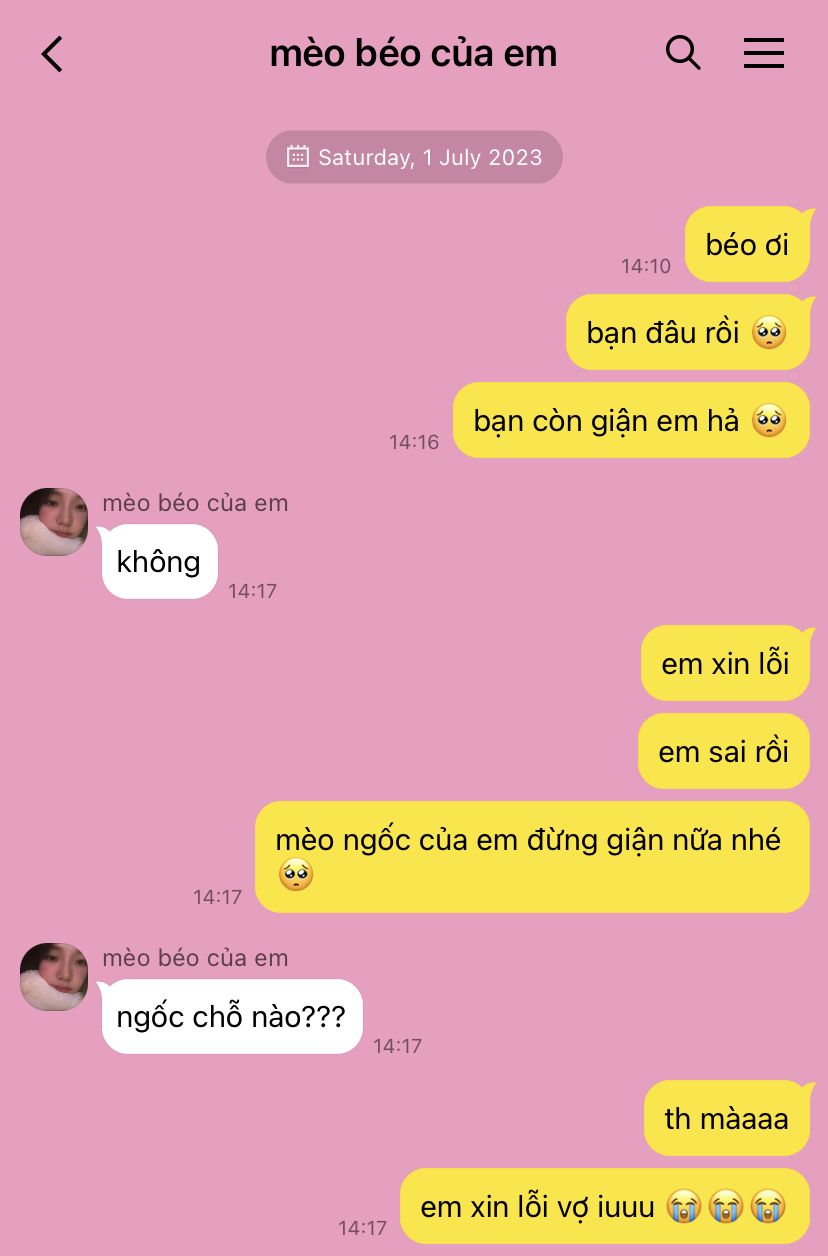
Task: Search within this conversation
Action: [683, 53]
